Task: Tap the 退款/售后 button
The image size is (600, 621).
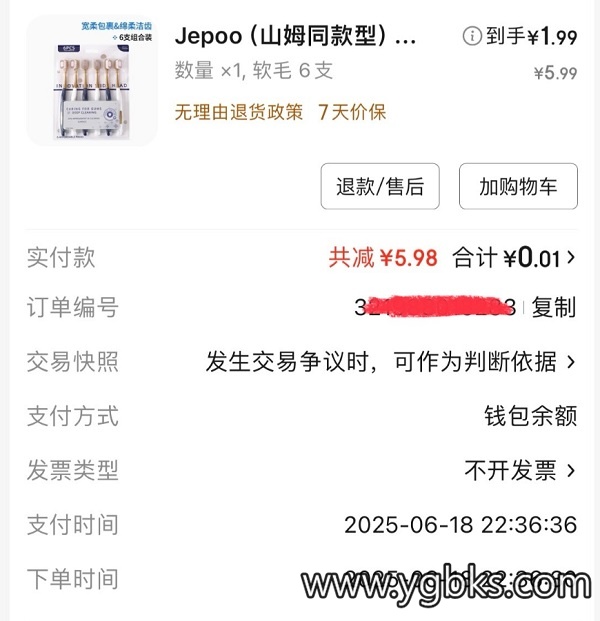Action: [380, 186]
